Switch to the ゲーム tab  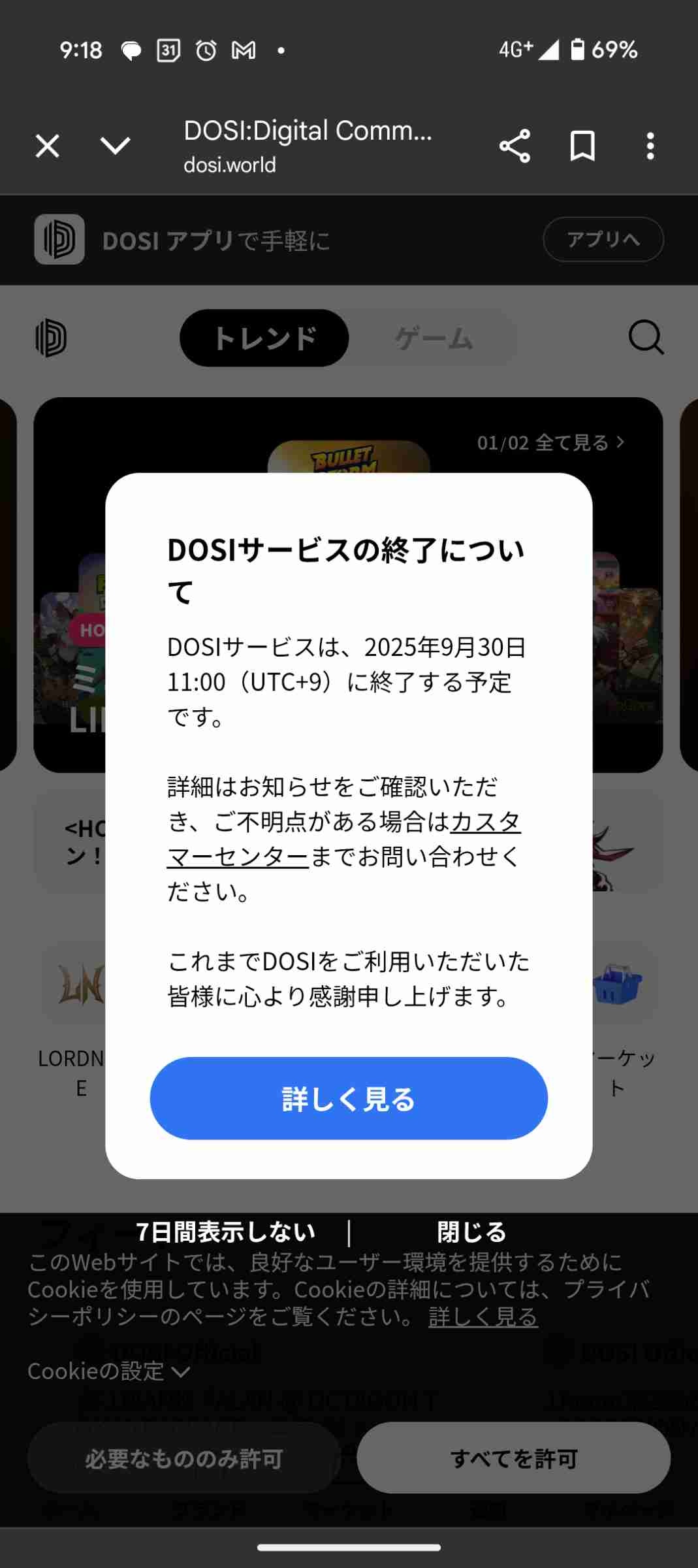(434, 338)
